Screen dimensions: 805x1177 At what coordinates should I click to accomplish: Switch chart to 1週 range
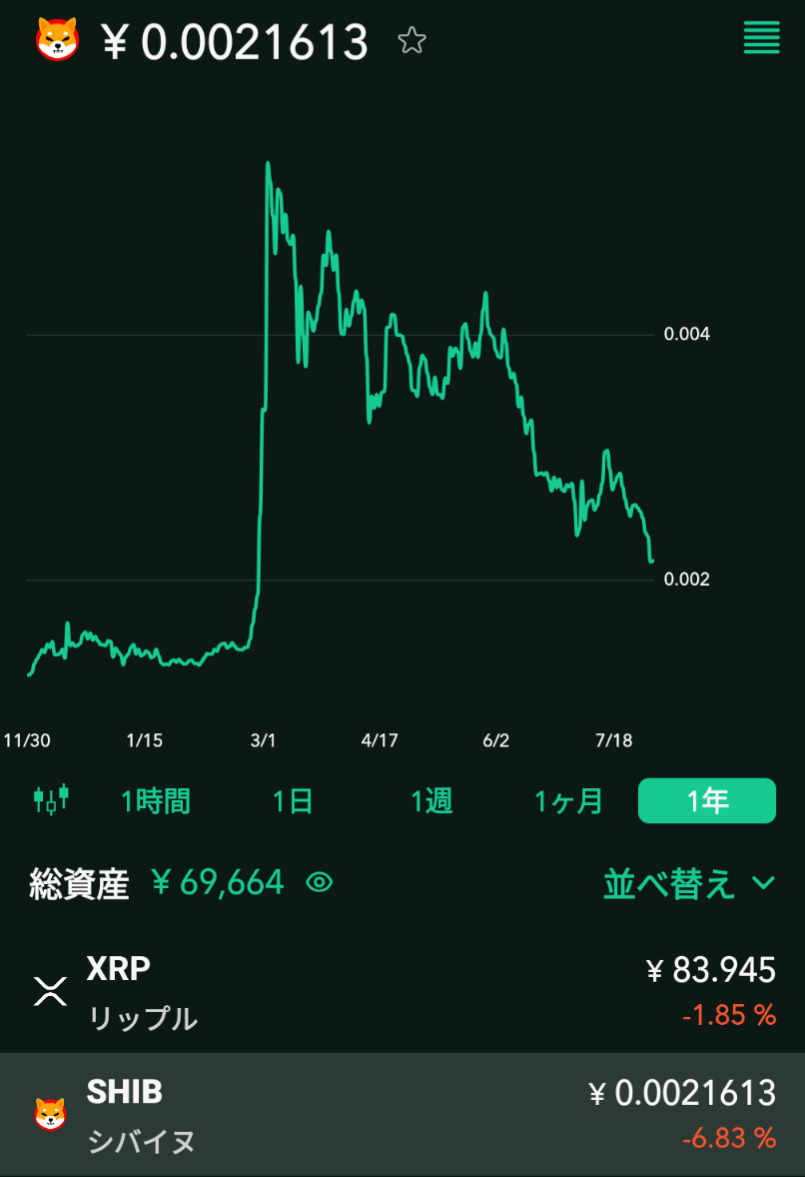[x=431, y=800]
